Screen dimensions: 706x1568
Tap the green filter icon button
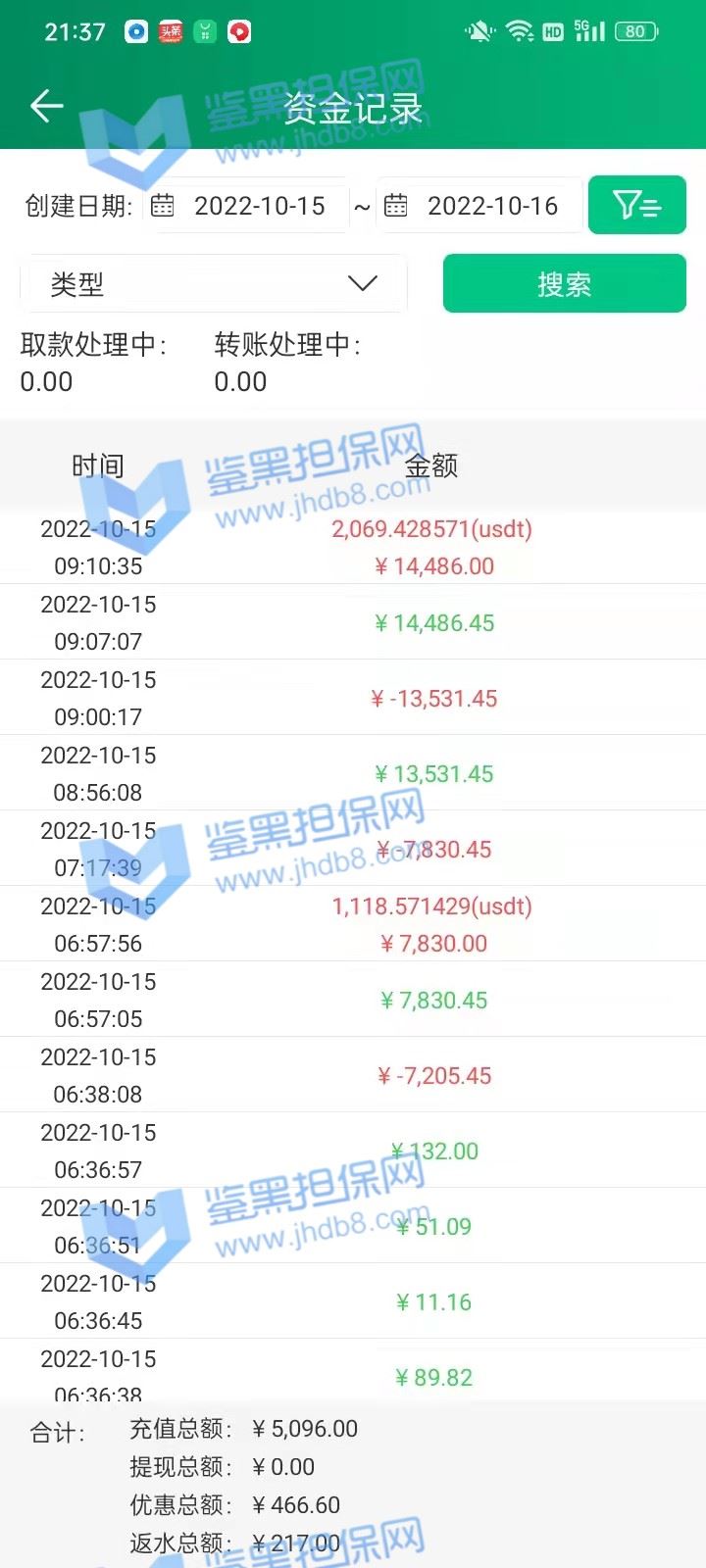pos(637,205)
